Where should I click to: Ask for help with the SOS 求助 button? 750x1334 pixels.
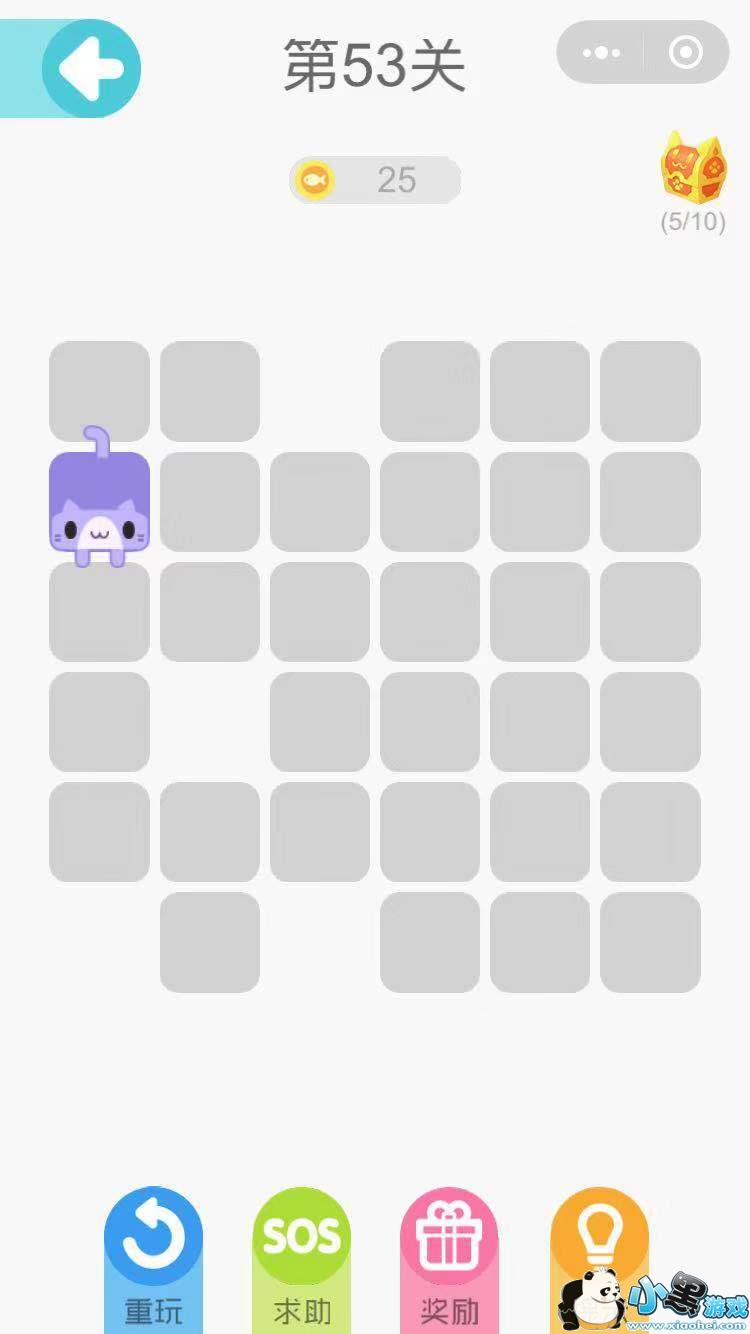(x=301, y=1259)
